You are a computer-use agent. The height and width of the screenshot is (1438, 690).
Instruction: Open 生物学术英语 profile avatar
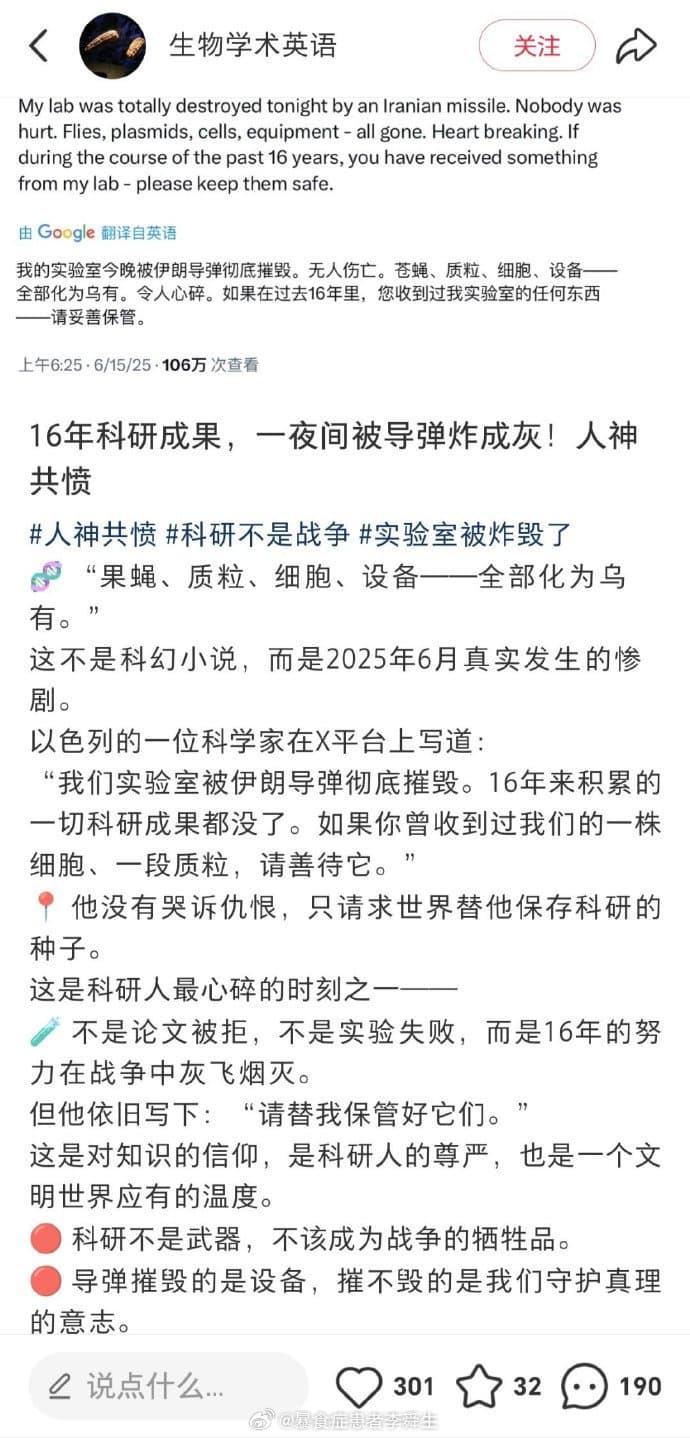coord(112,46)
